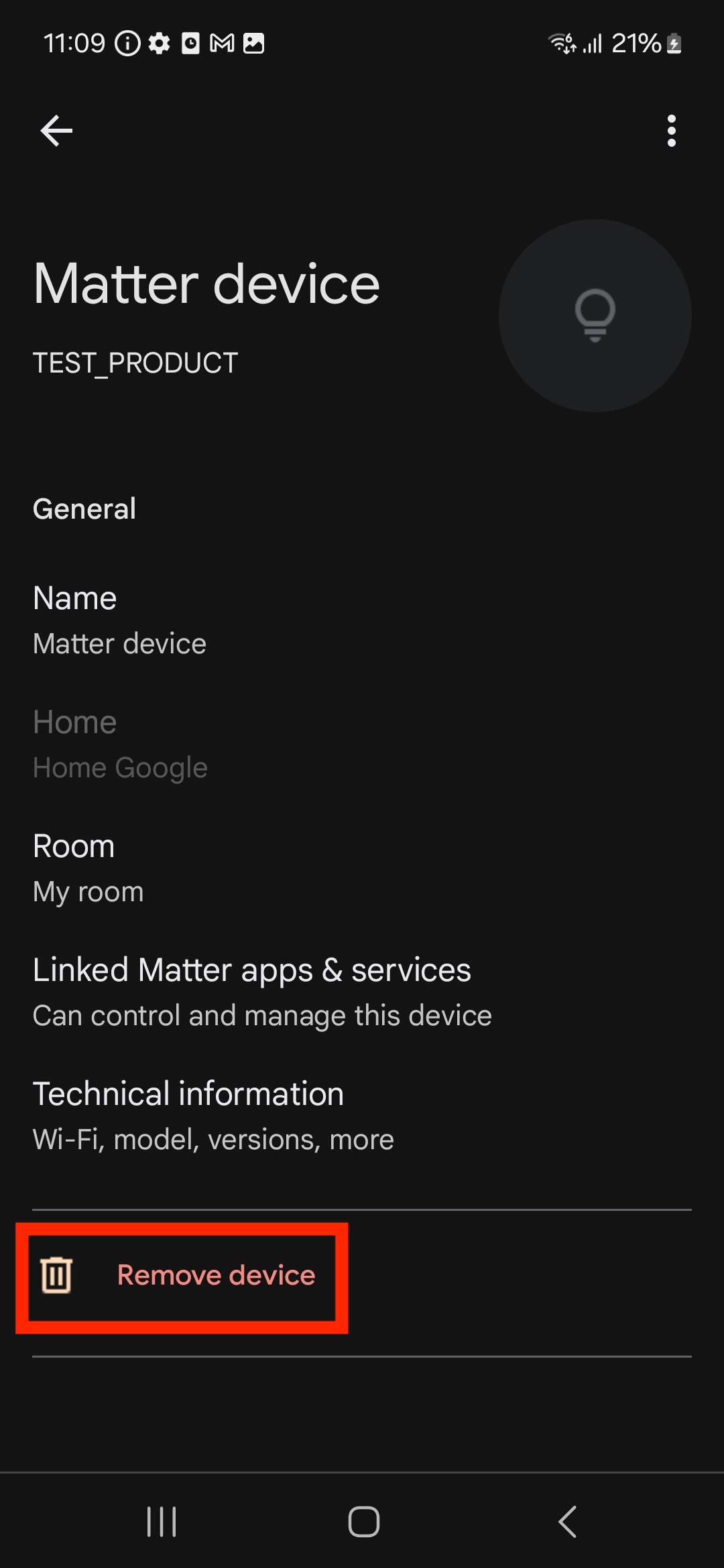The width and height of the screenshot is (724, 1568).
Task: Tap the light bulb device avatar
Action: [594, 316]
